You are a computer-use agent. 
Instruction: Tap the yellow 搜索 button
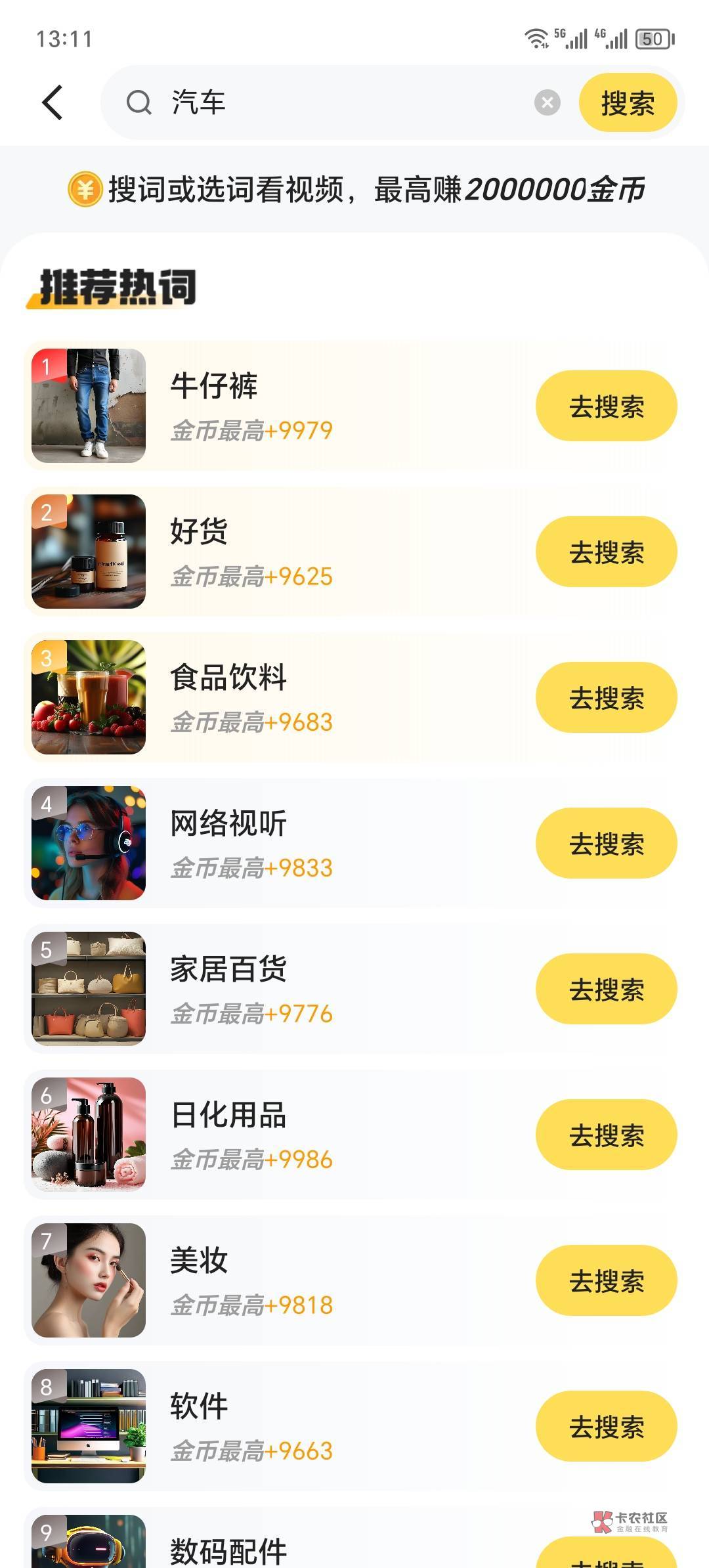pos(628,102)
